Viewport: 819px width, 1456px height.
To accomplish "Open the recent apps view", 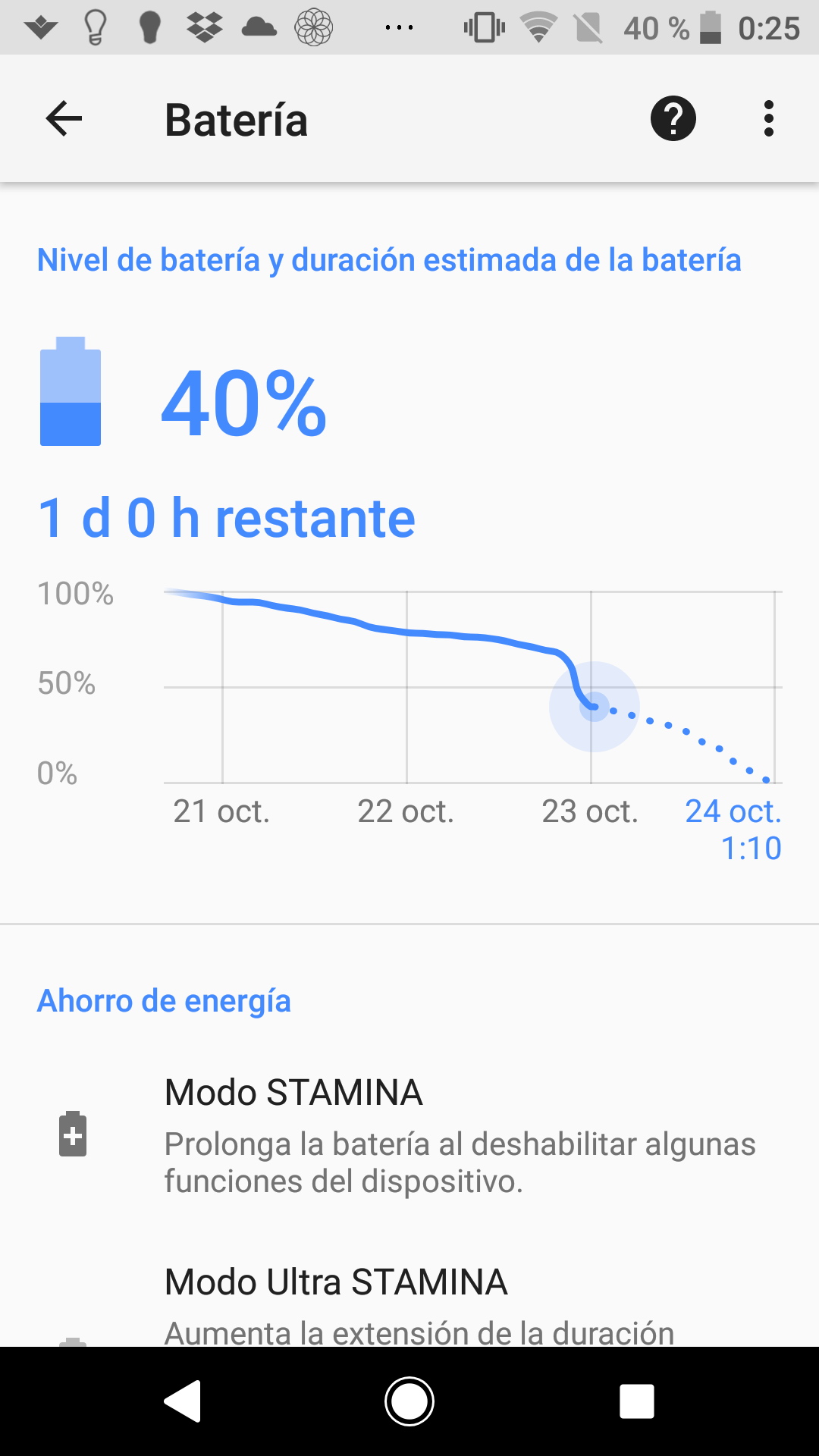I will tap(637, 1401).
